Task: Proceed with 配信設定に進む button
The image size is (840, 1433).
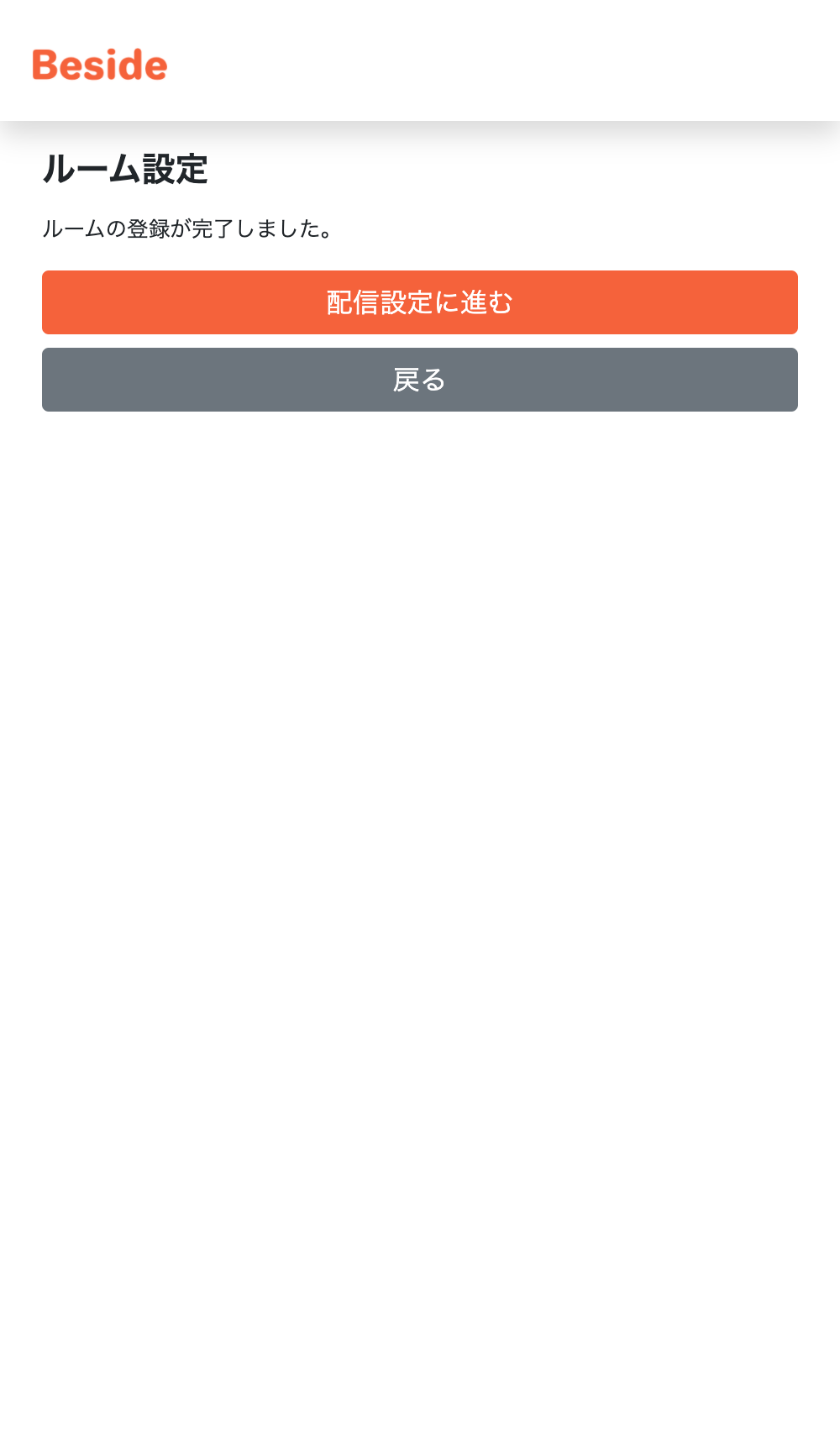Action: [x=420, y=302]
